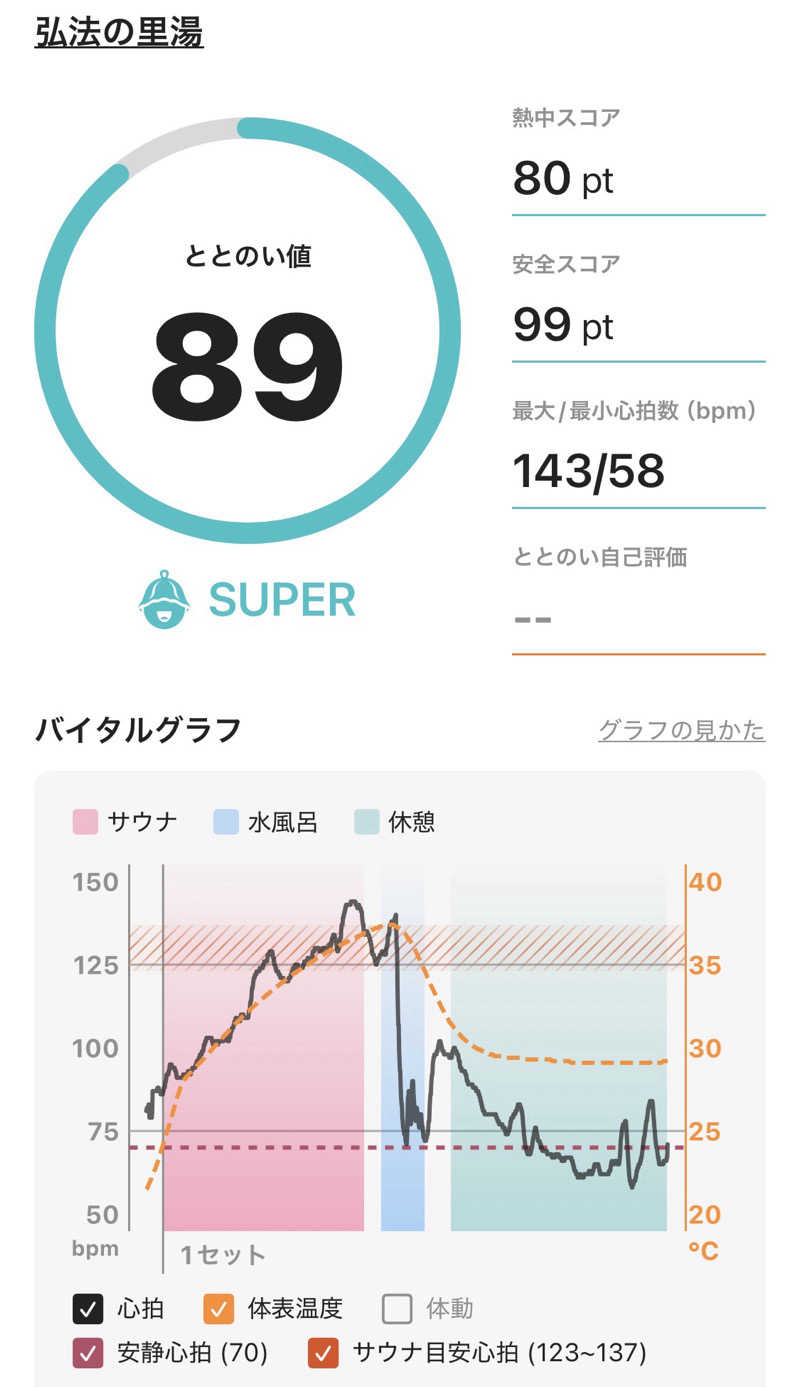Image resolution: width=800 pixels, height=1387 pixels.
Task: Enable the 体動 checkbox
Action: pyautogui.click(x=398, y=1308)
